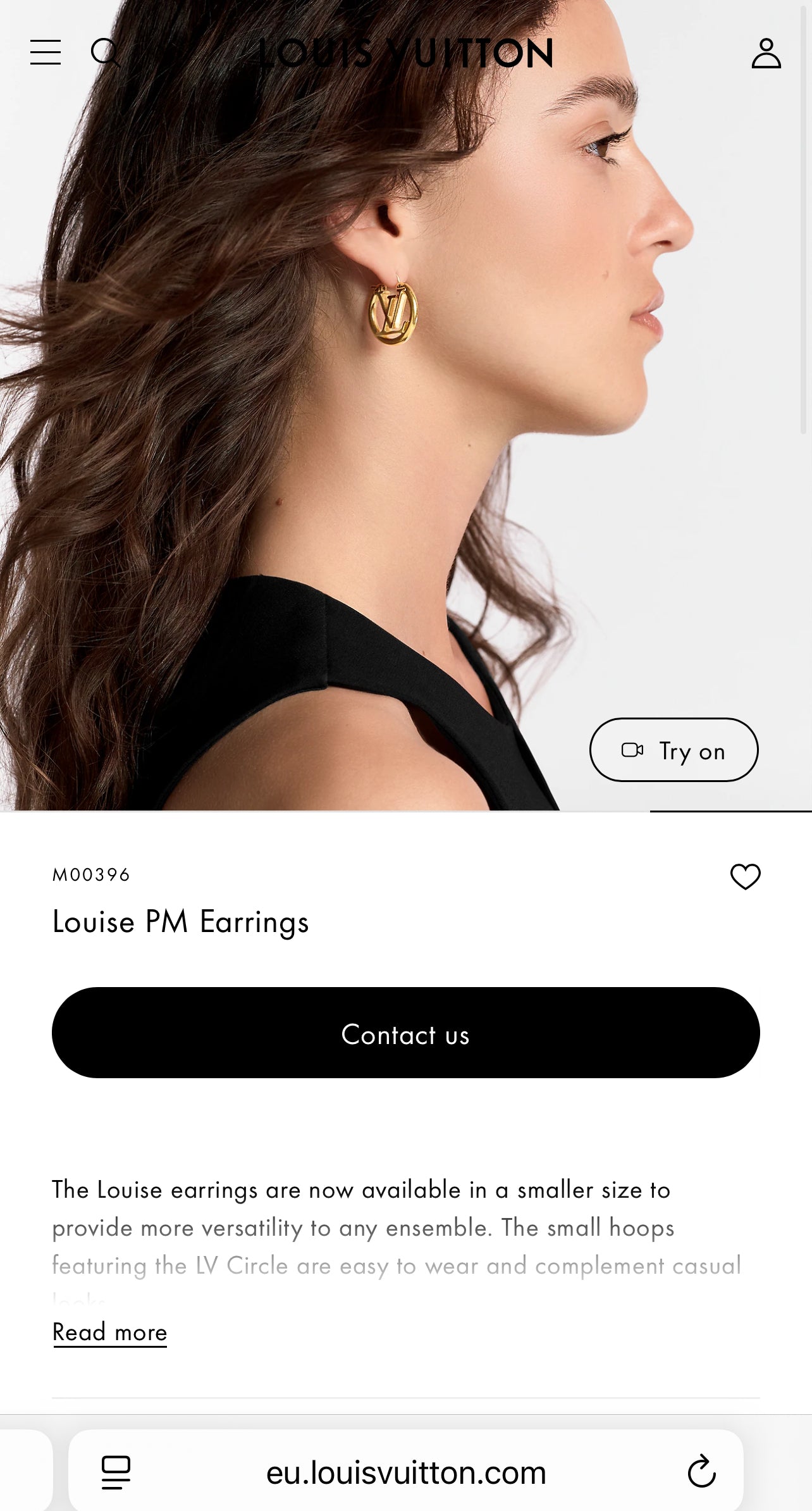Viewport: 812px width, 1511px height.
Task: Launch the Try on feature
Action: click(674, 750)
